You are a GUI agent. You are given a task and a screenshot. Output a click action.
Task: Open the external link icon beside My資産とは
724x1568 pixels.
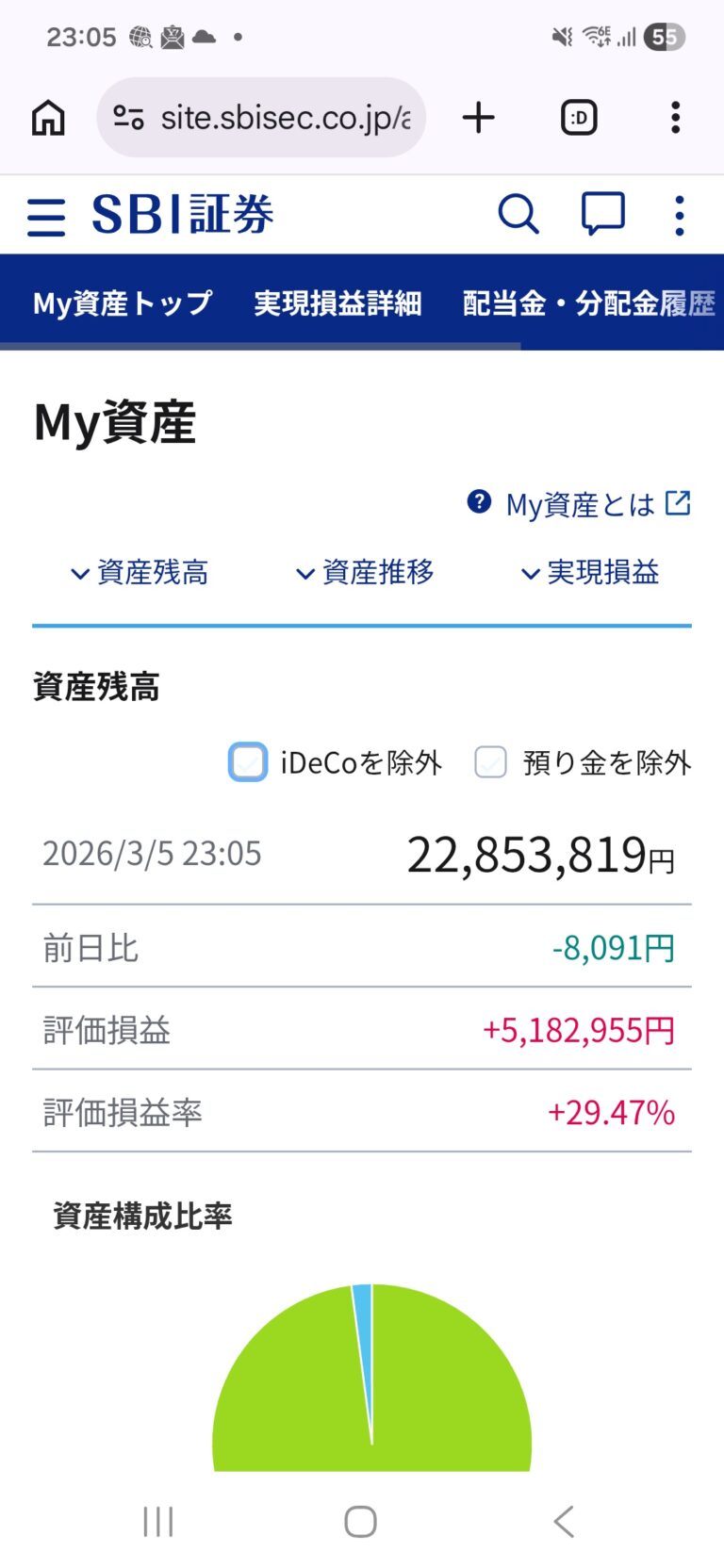(x=678, y=504)
